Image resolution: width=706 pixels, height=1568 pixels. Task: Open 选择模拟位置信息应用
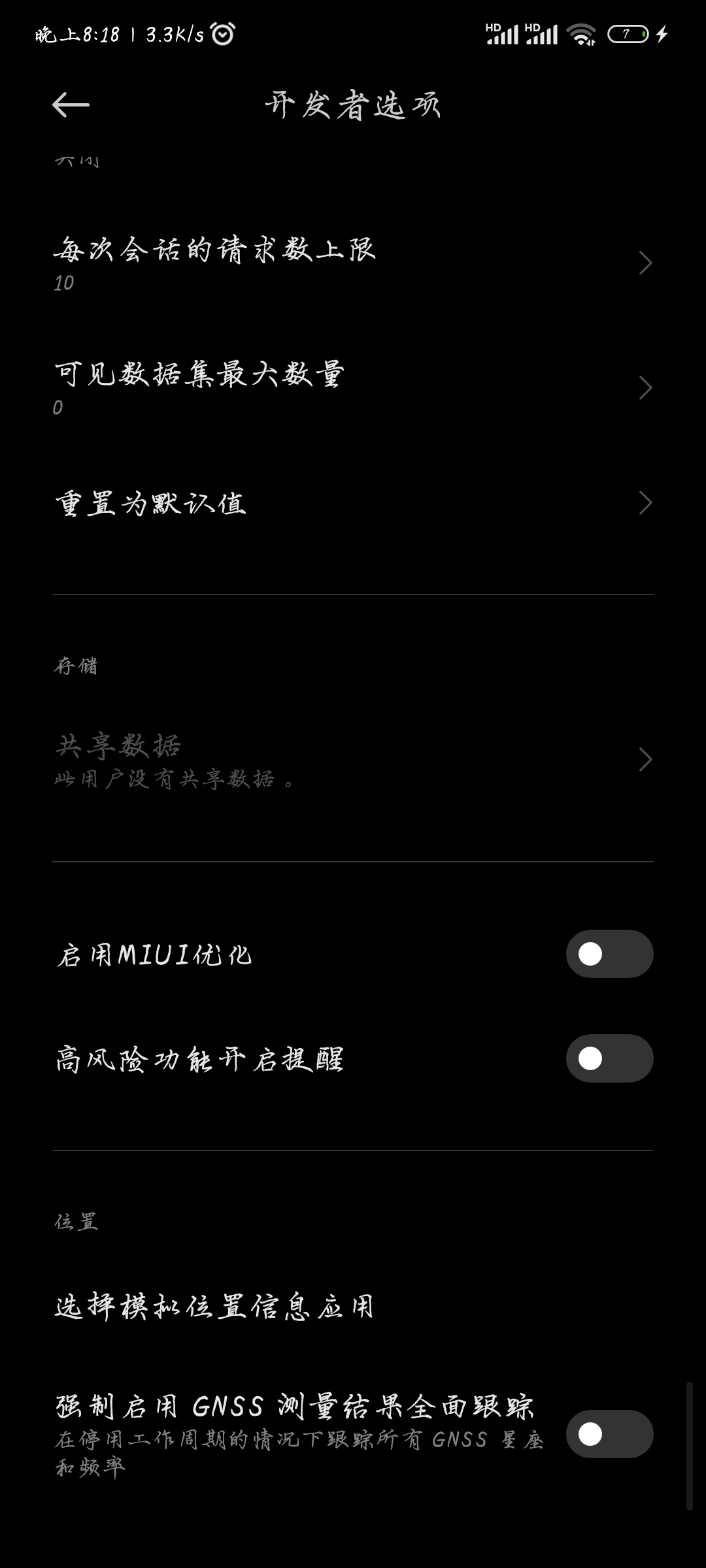click(353, 1307)
